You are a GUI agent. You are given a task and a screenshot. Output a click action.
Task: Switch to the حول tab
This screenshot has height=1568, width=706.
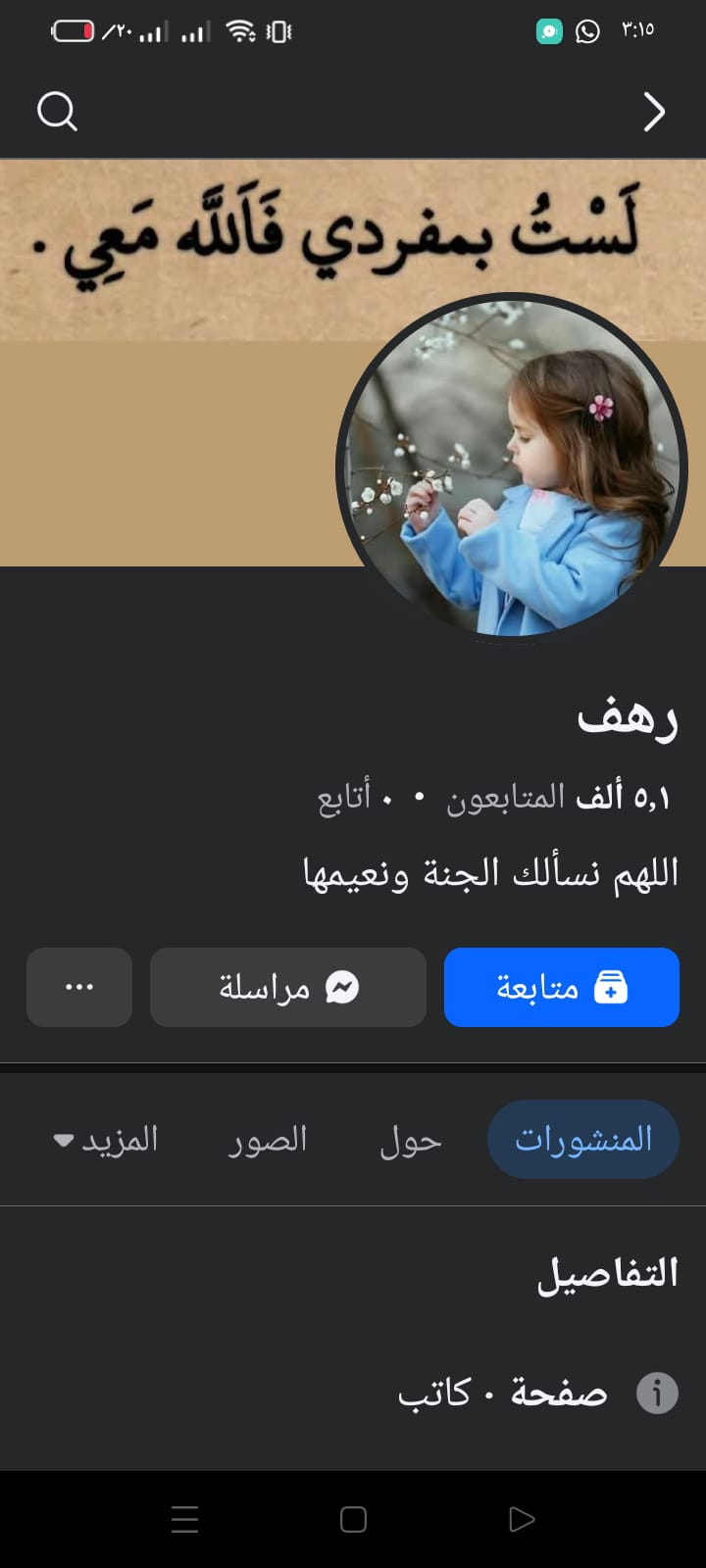[x=411, y=1140]
